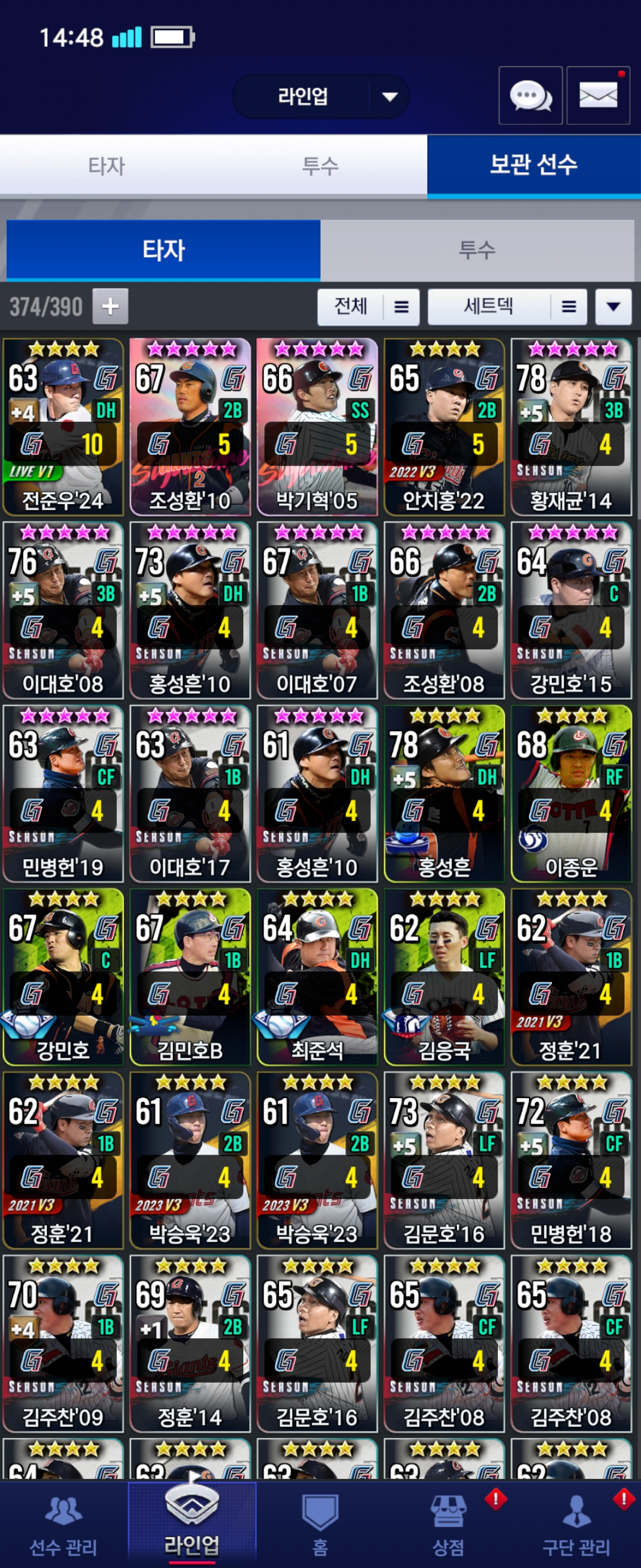Open the 세트덱 sort dropdown
The width and height of the screenshot is (641, 1568).
(x=507, y=306)
